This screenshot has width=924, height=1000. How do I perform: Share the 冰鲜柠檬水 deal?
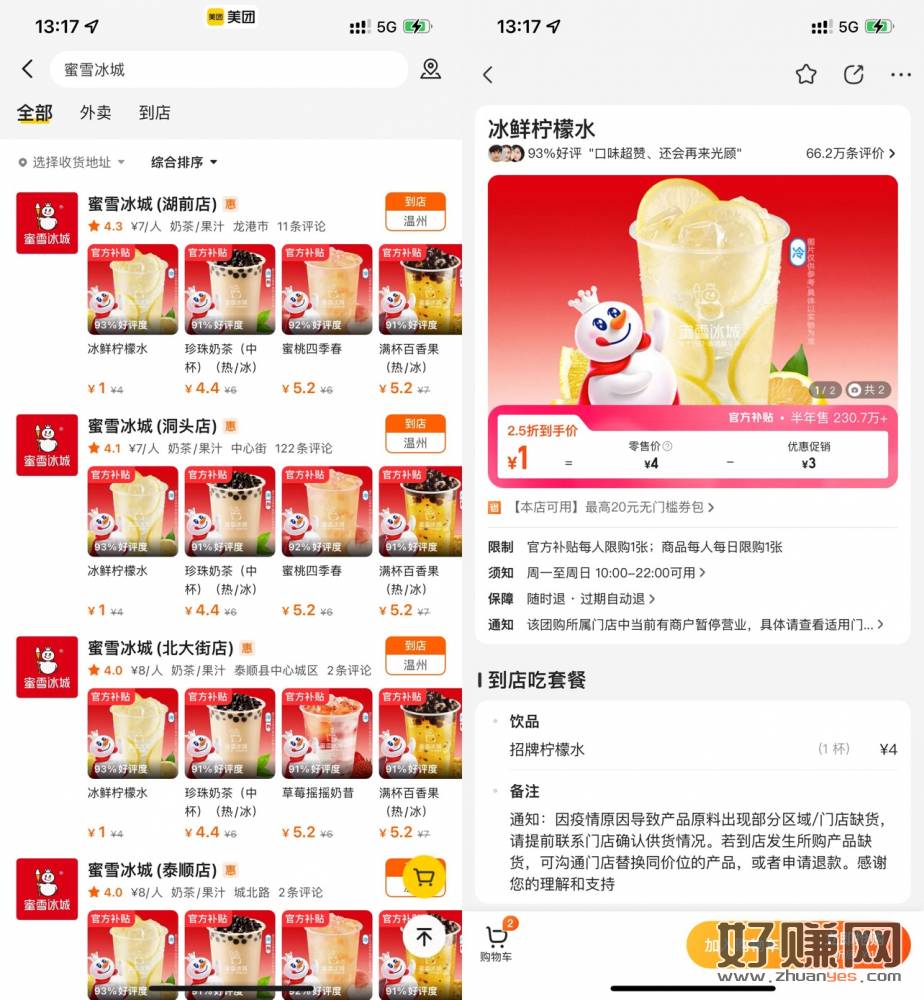pyautogui.click(x=853, y=75)
